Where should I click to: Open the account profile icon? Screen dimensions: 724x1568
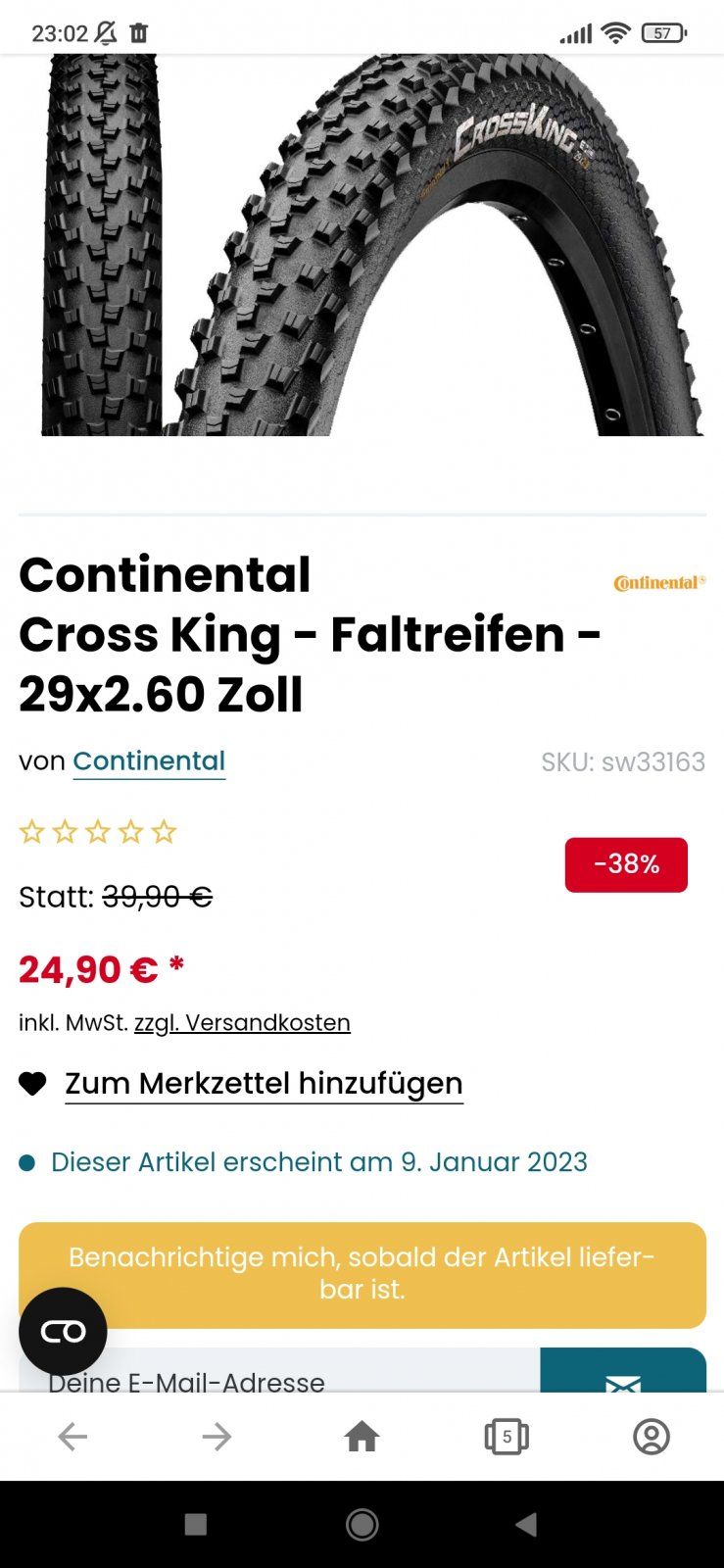[652, 1437]
